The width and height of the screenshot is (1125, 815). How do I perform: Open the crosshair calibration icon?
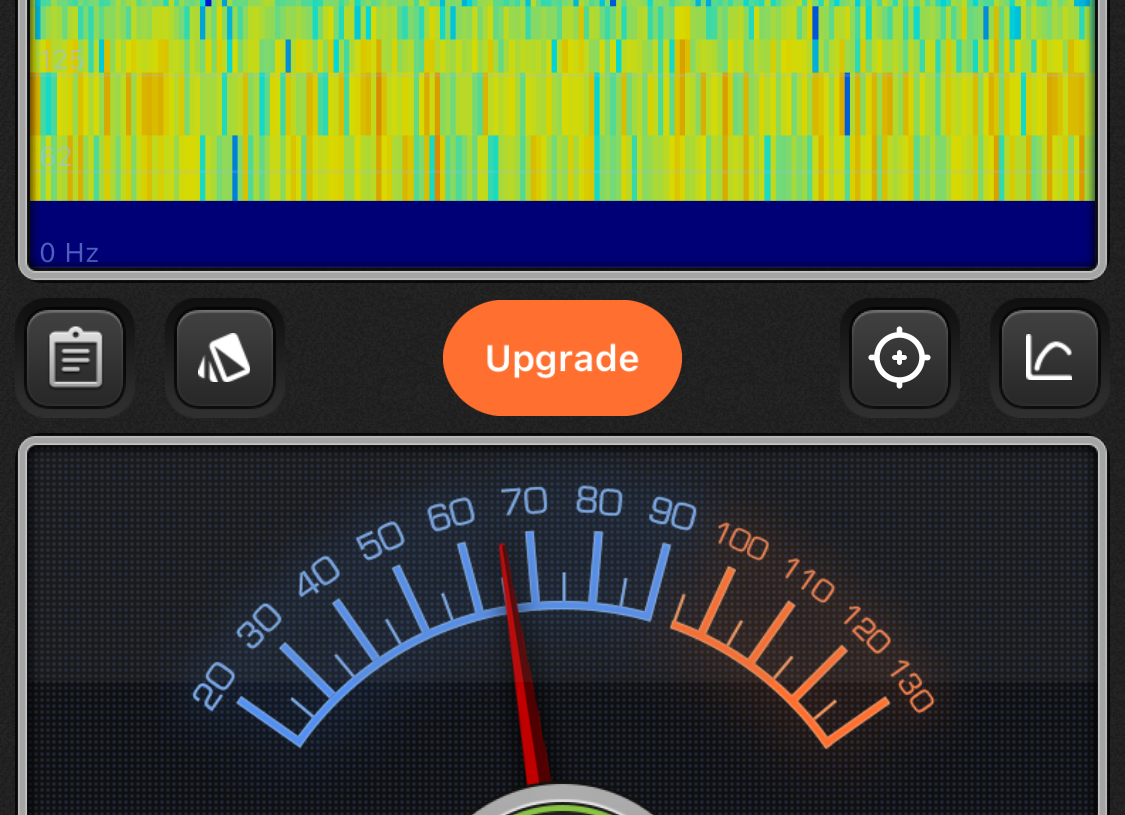[899, 358]
